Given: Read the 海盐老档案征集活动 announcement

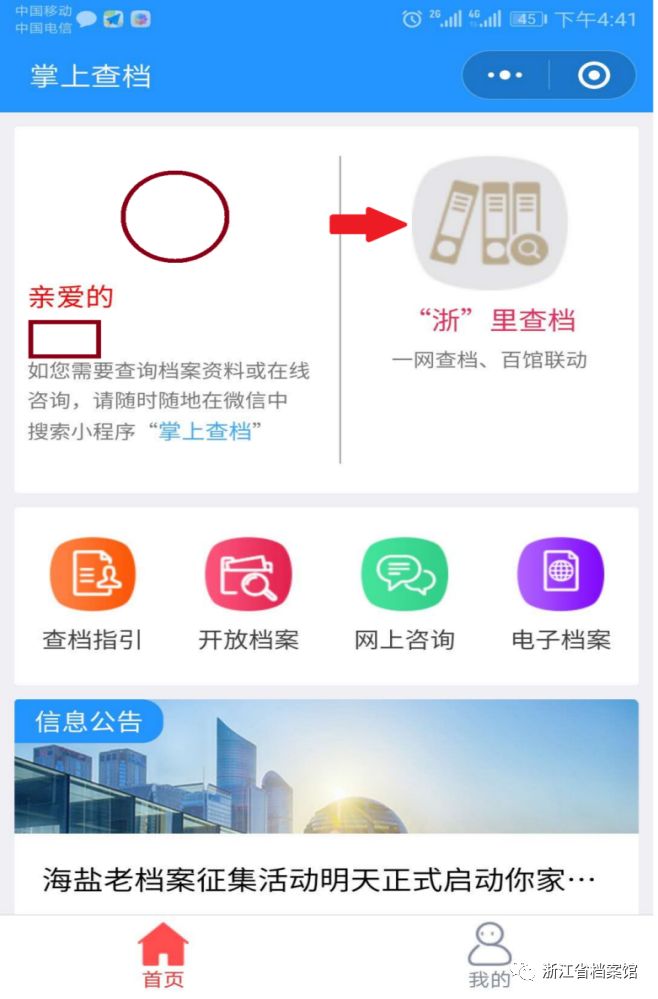Looking at the screenshot, I should [320, 880].
